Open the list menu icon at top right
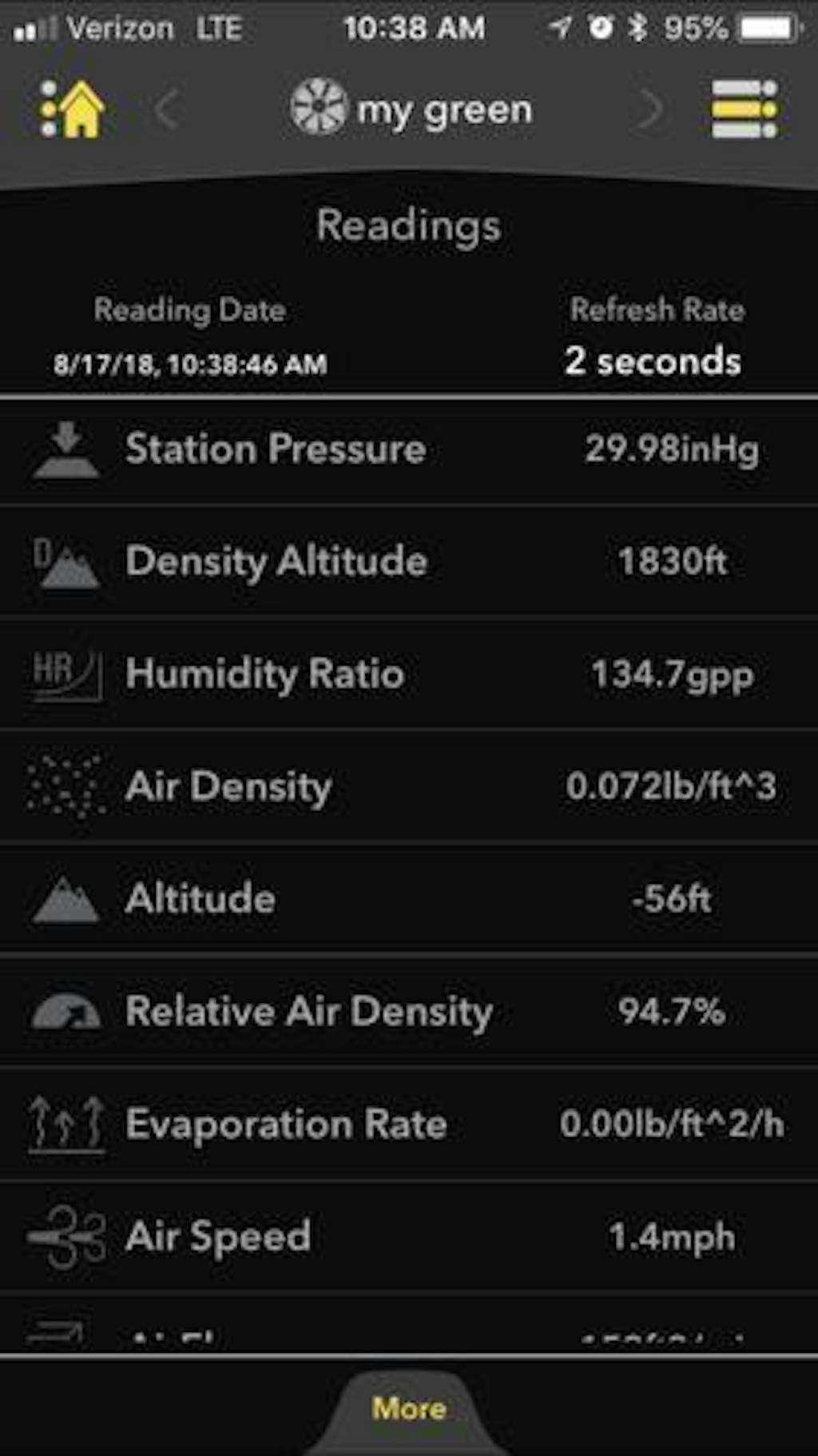 [x=744, y=109]
